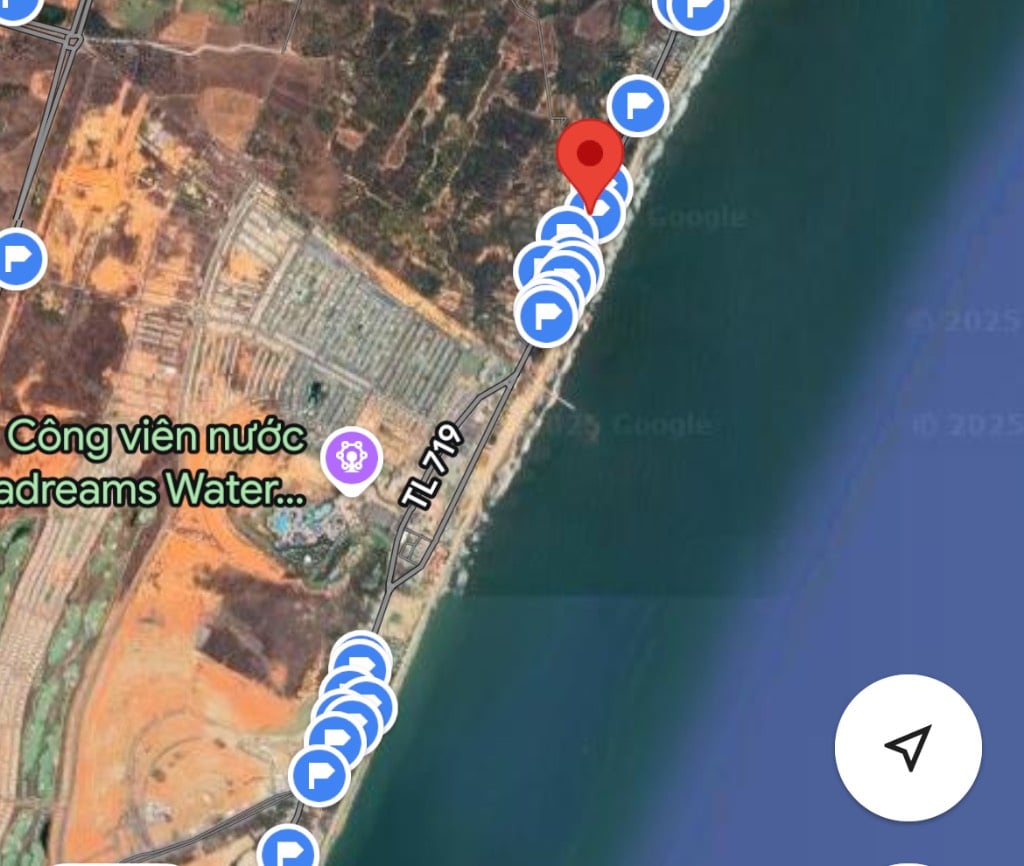Tap the my-location arrow button

908,748
